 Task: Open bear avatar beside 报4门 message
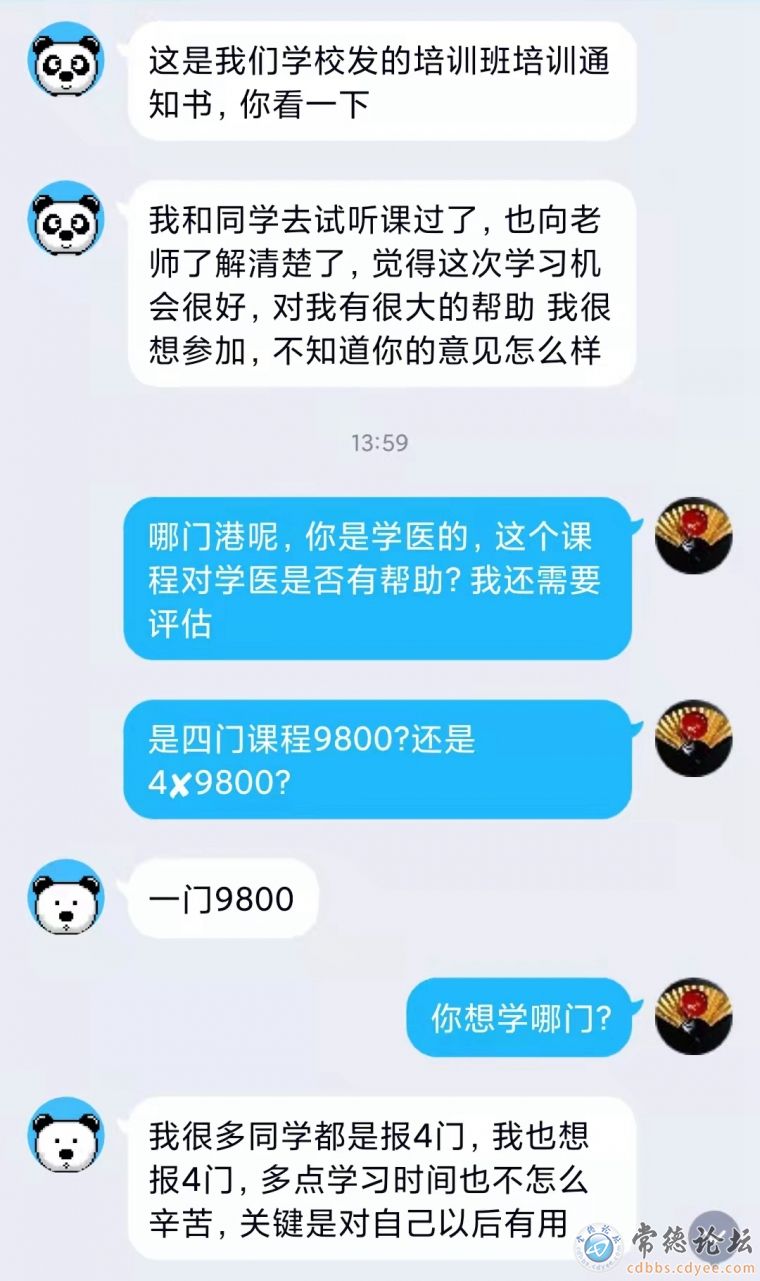coord(66,1135)
